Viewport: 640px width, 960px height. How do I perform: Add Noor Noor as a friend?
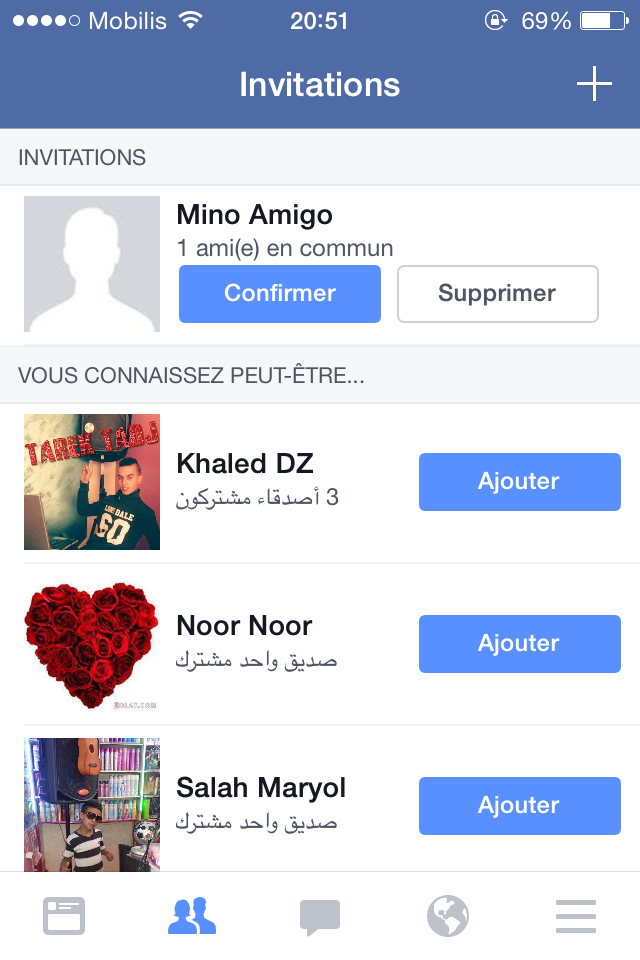coord(519,644)
